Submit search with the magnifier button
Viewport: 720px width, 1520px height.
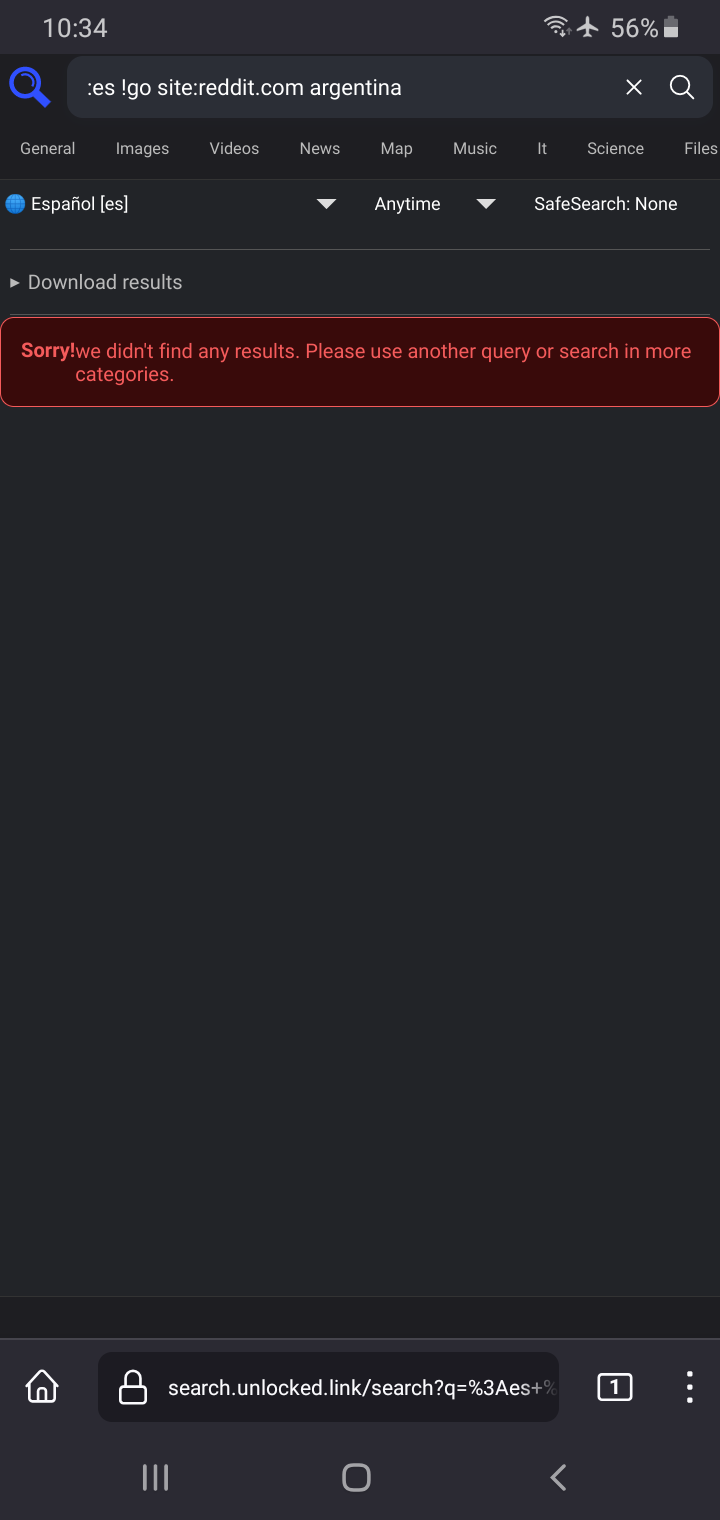682,88
